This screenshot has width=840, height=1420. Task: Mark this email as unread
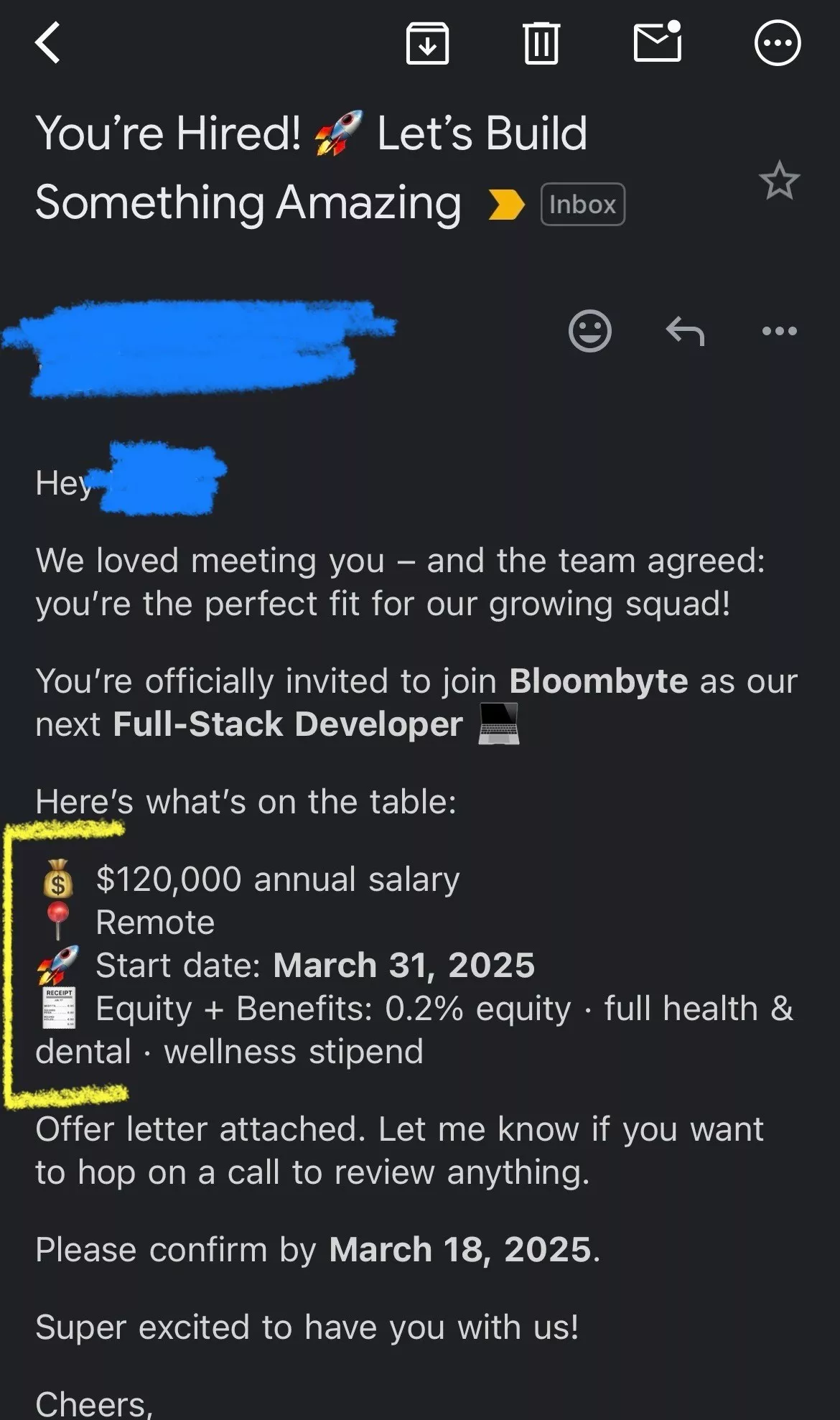point(658,42)
